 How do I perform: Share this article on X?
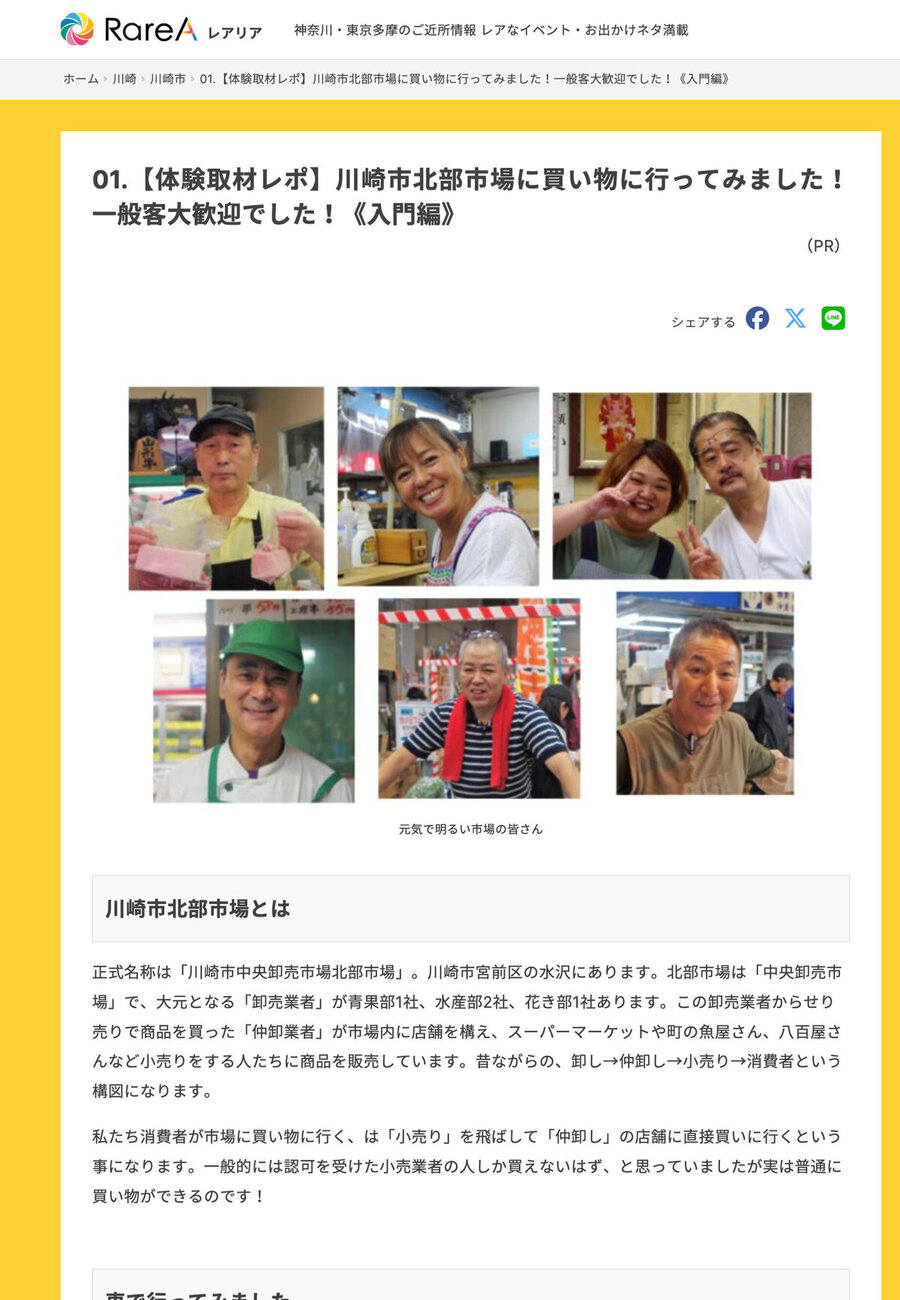pos(795,319)
